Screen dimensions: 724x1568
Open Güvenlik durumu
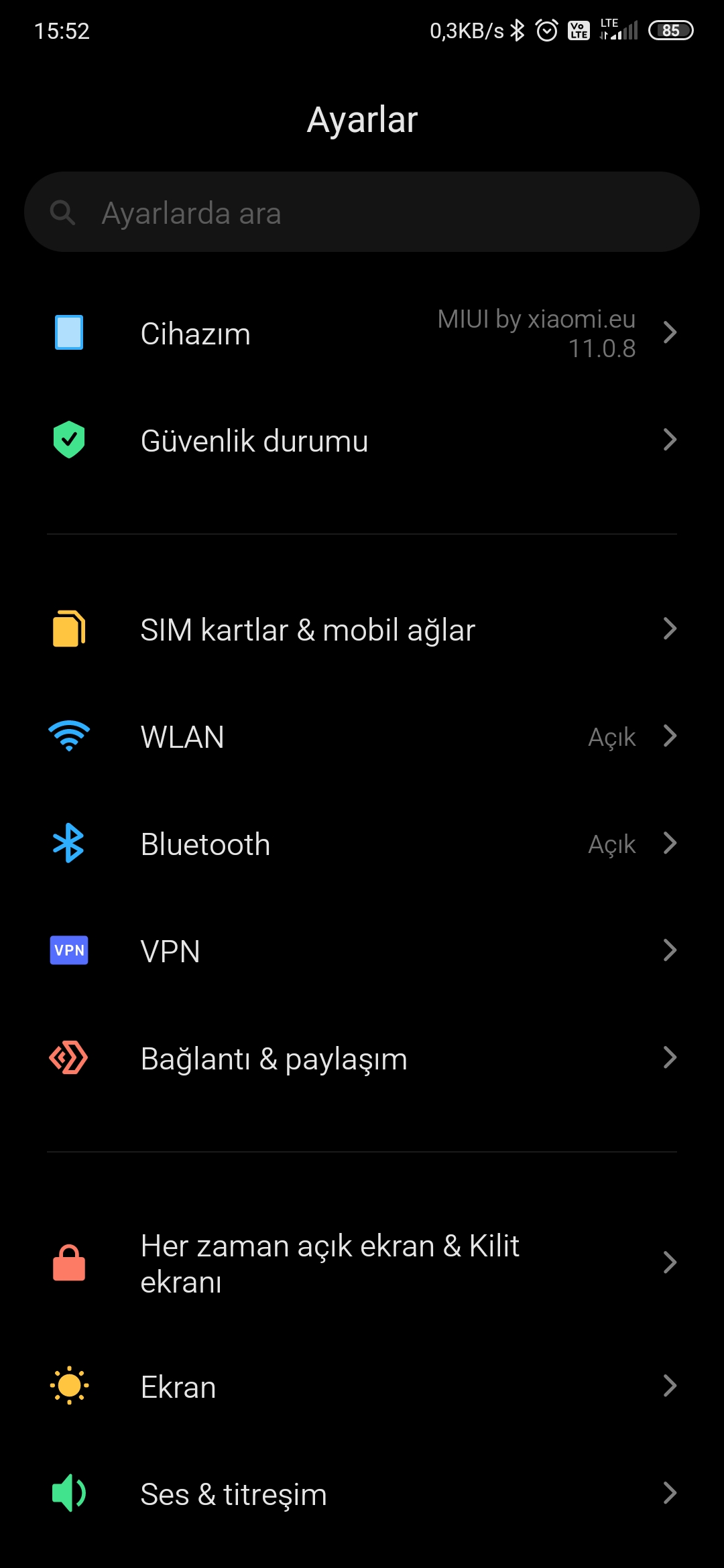click(362, 440)
